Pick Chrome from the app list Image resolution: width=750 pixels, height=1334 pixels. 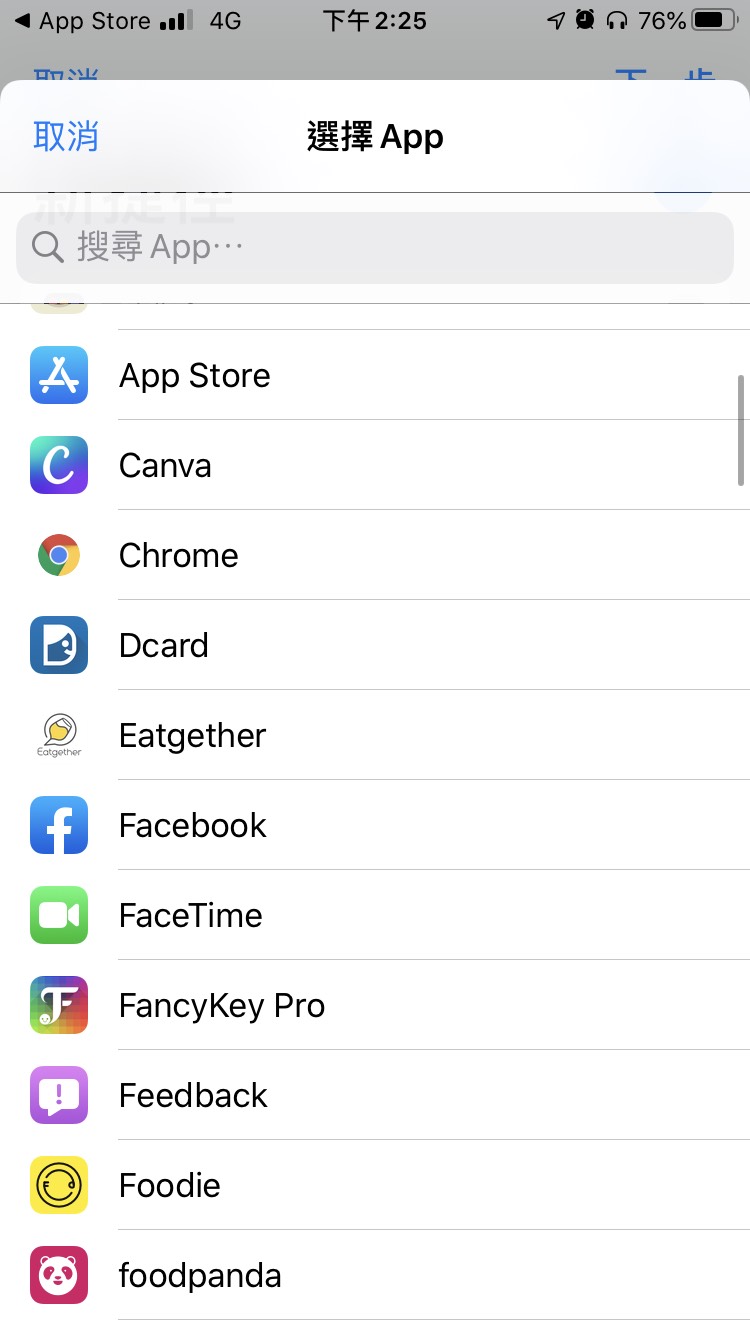point(375,555)
